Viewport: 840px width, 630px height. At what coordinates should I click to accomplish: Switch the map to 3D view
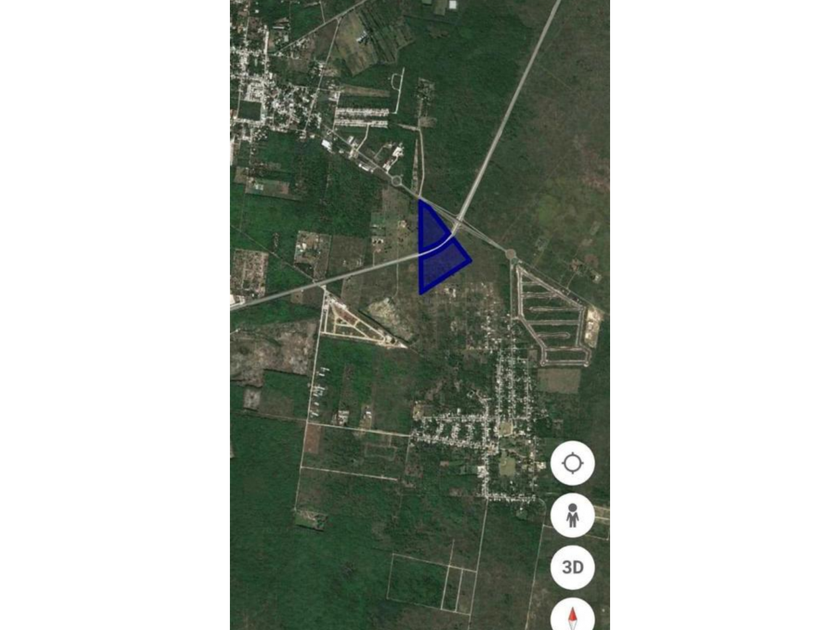(x=572, y=567)
